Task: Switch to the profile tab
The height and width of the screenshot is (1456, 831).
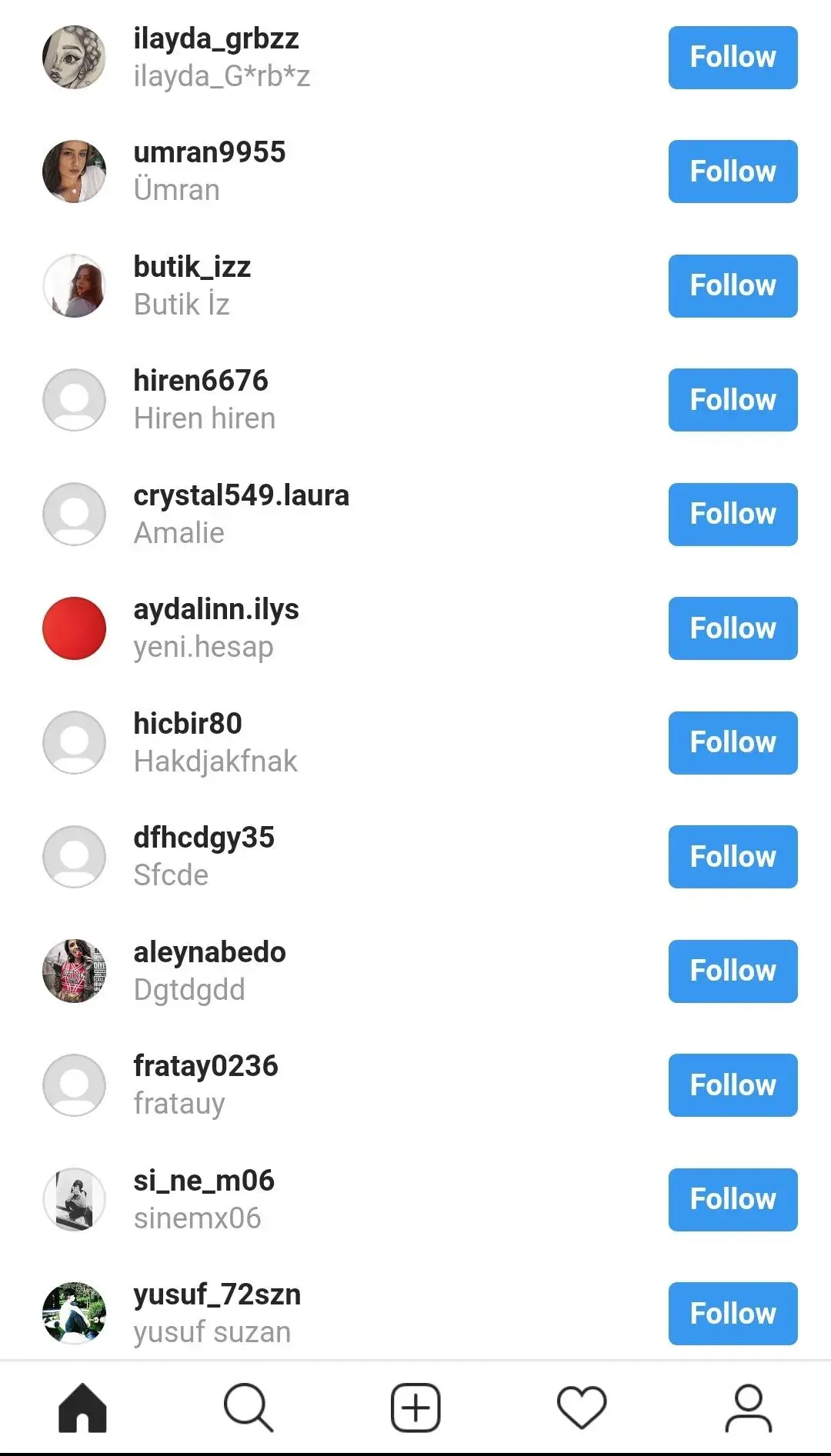Action: 748,1408
